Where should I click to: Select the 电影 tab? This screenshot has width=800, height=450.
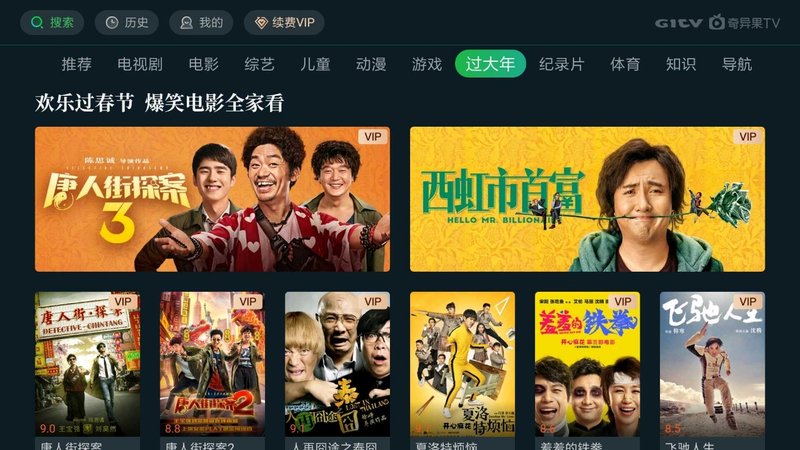[x=203, y=64]
